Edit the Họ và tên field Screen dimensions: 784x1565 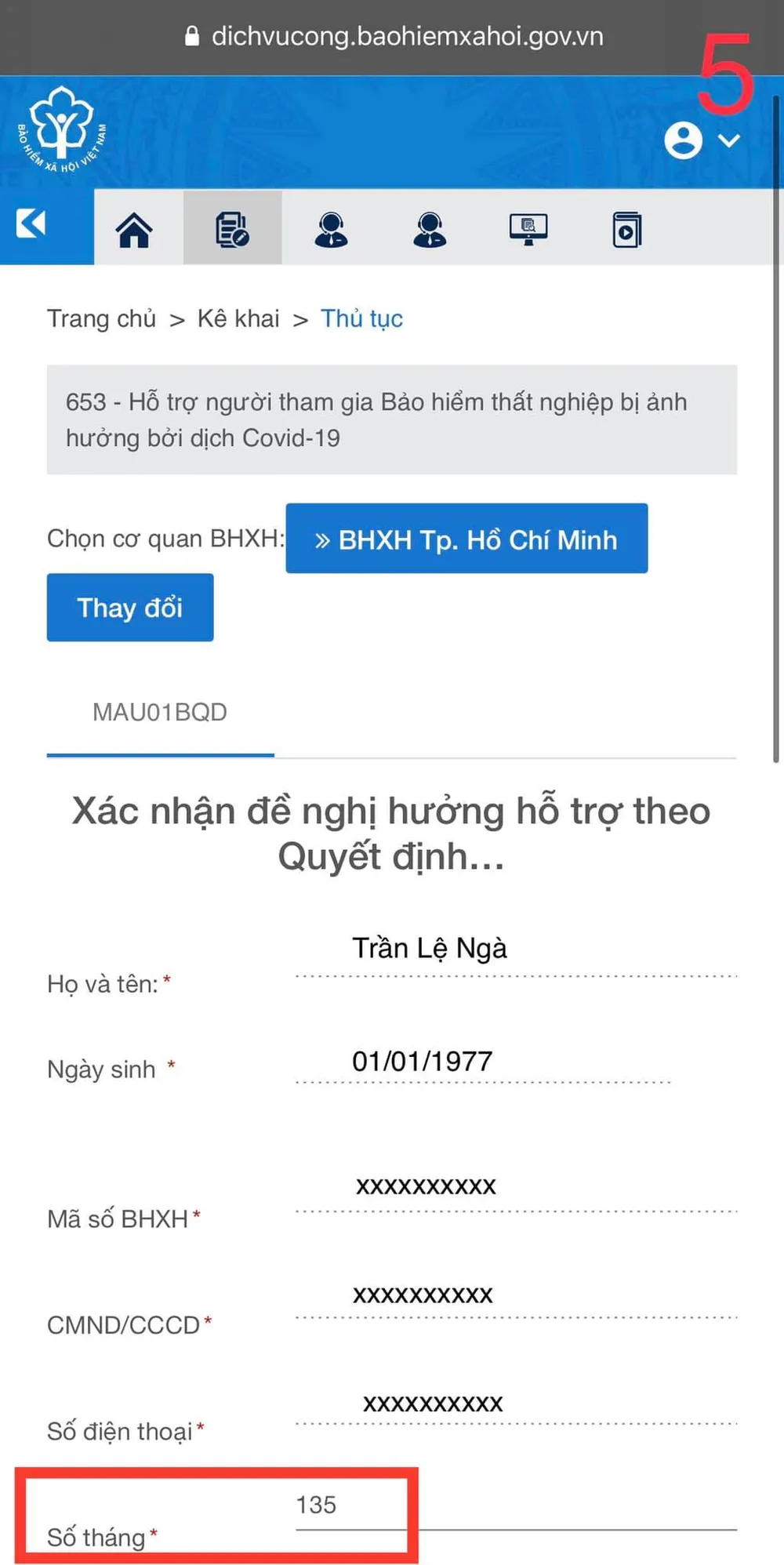pyautogui.click(x=515, y=950)
